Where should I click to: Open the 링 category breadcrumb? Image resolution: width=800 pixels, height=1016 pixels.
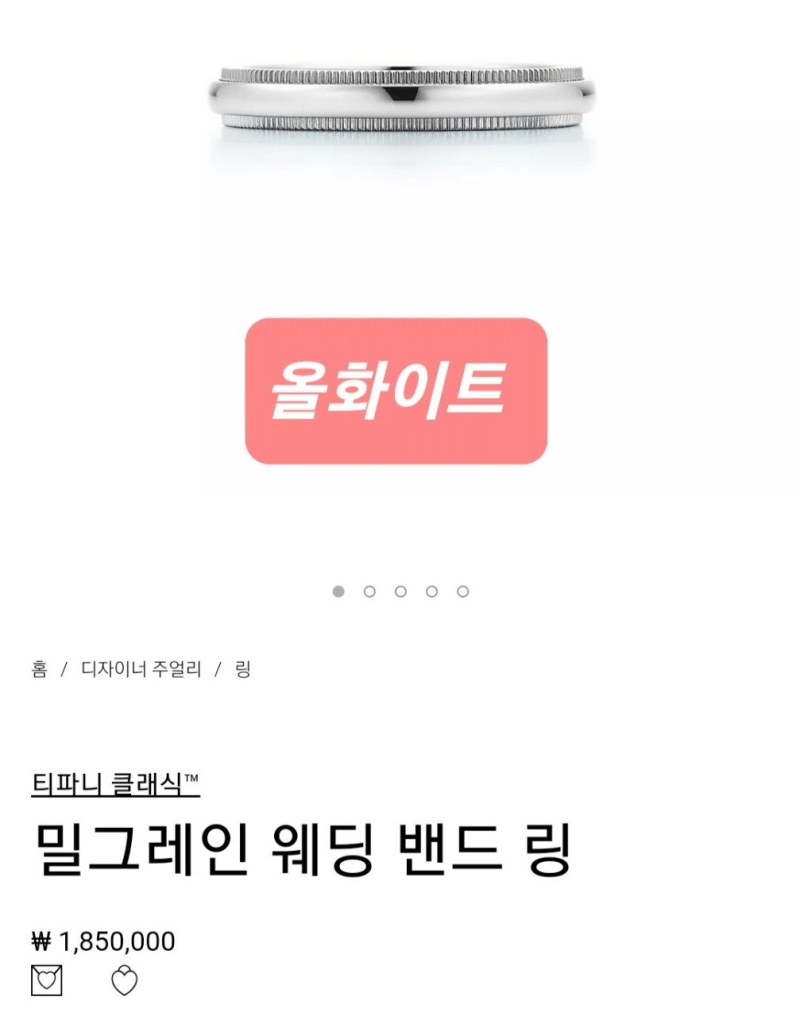(x=242, y=669)
